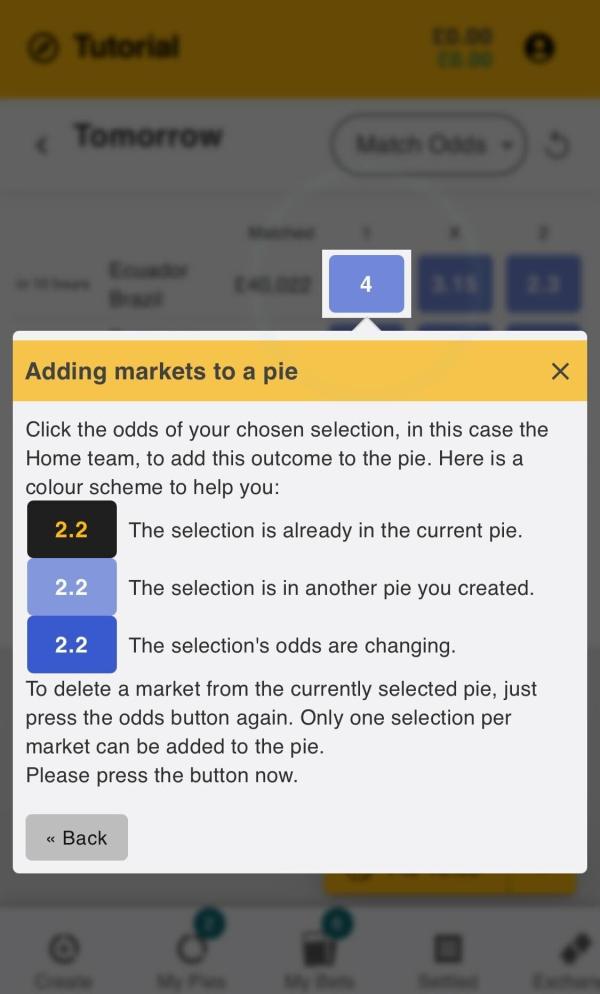The height and width of the screenshot is (994, 600).
Task: Open the profile account icon
Action: (539, 47)
